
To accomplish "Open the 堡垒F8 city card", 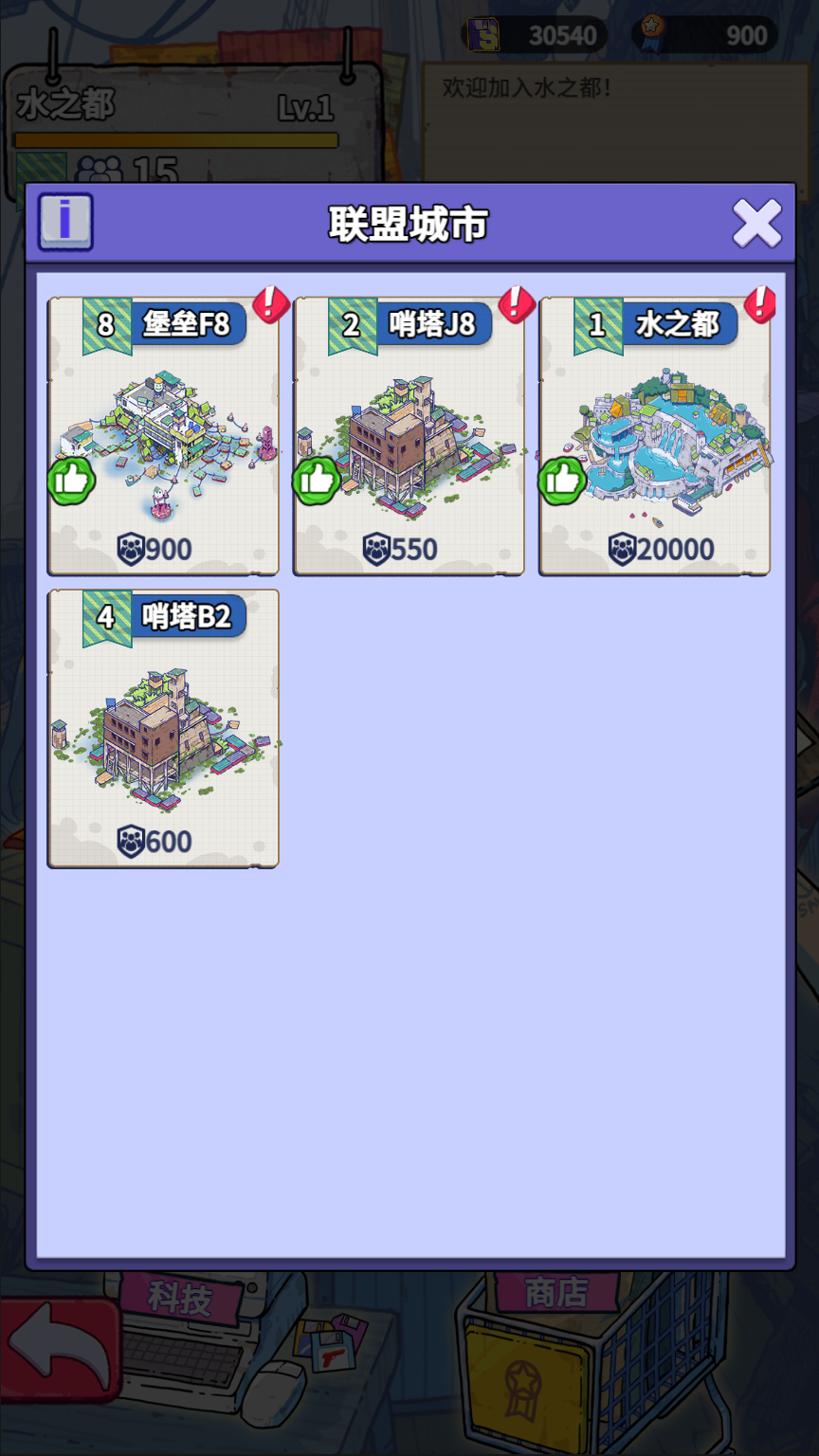I will [x=164, y=436].
